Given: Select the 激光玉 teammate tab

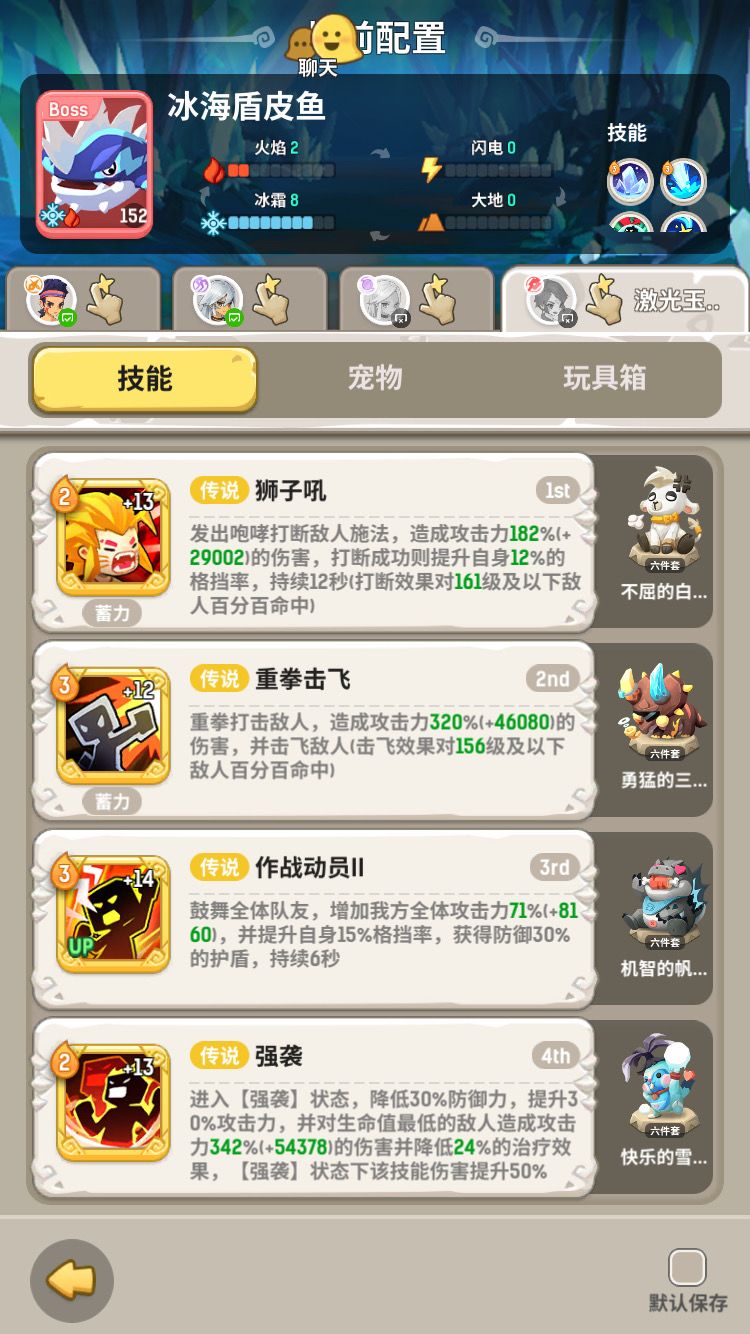Looking at the screenshot, I should coord(625,299).
